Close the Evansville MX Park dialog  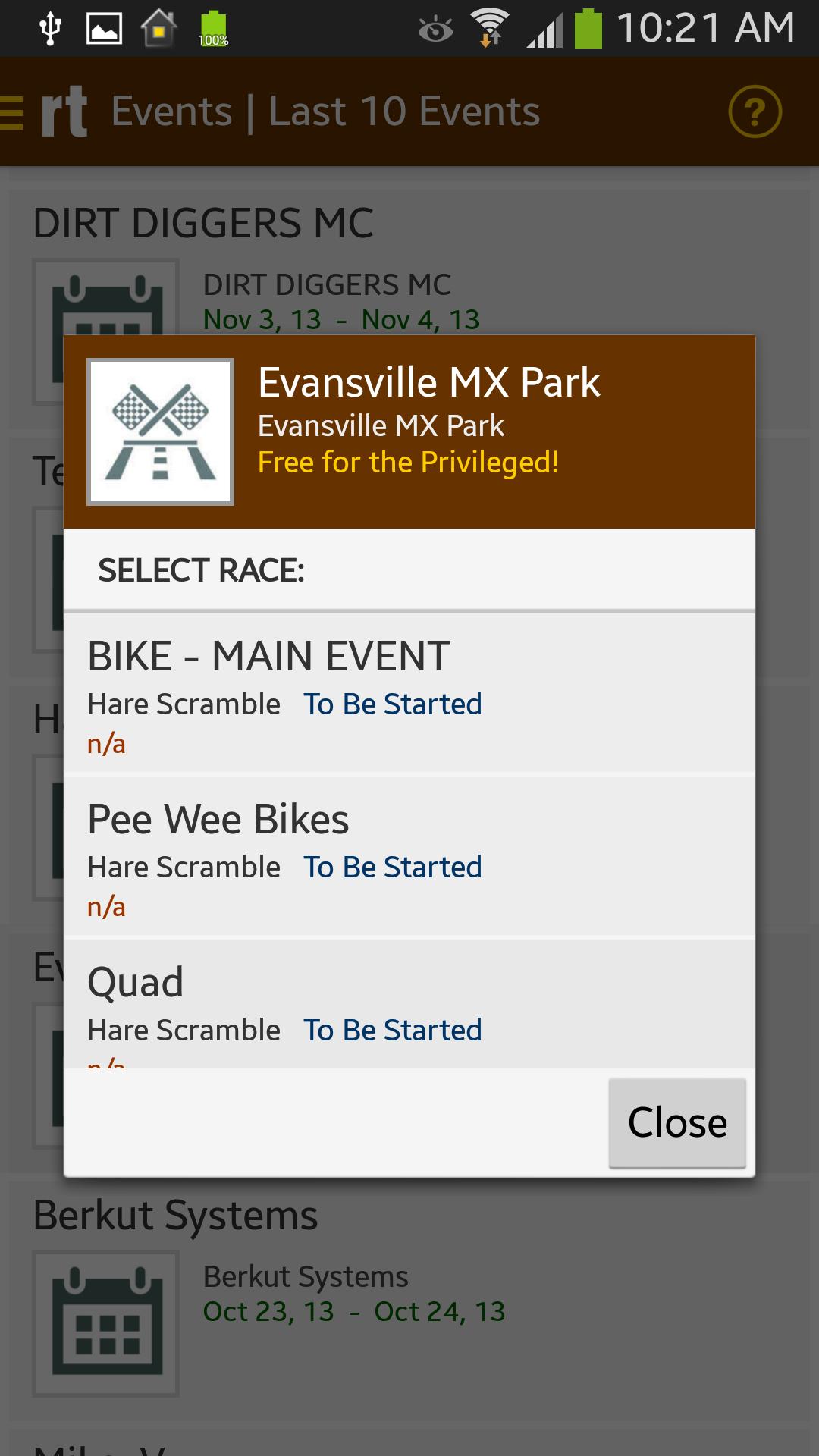tap(677, 1122)
